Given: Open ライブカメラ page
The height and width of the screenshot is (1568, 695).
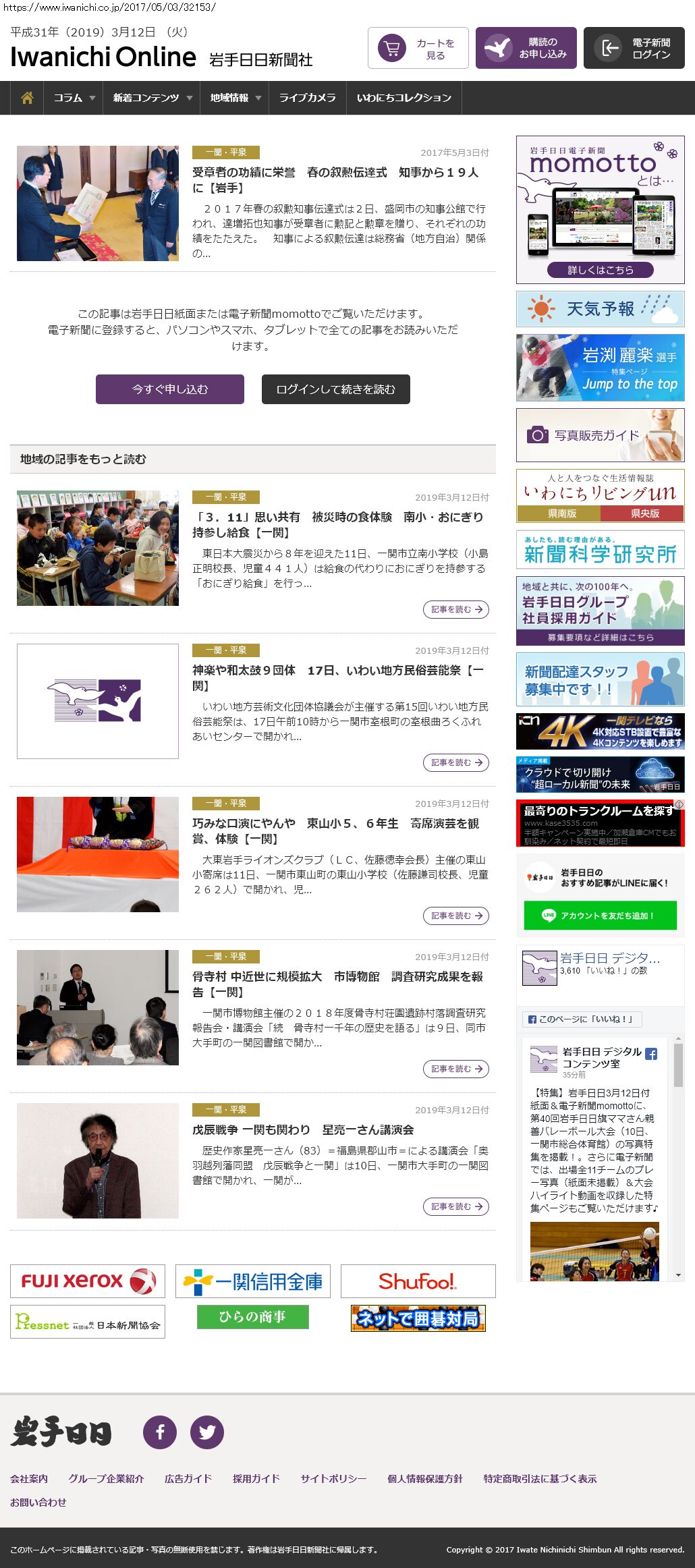Looking at the screenshot, I should pos(307,98).
